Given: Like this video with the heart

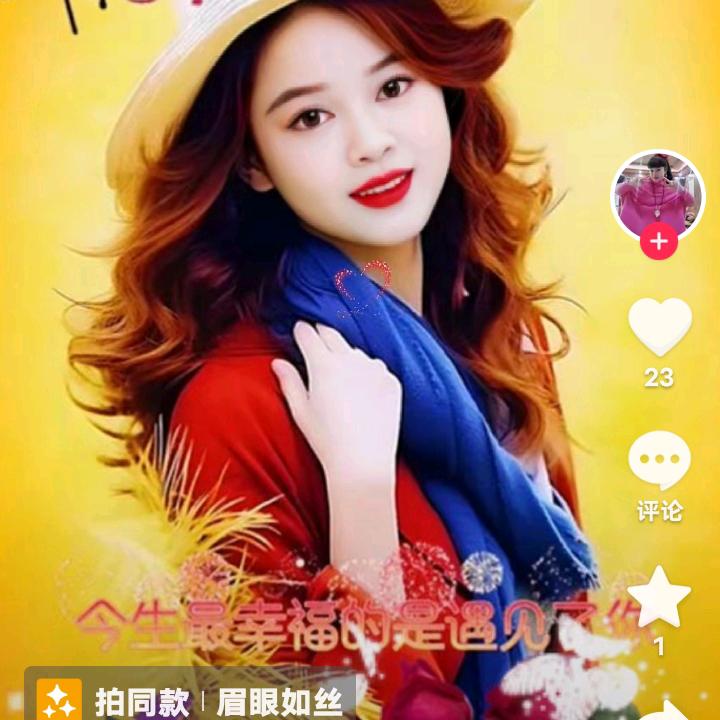Looking at the screenshot, I should (x=659, y=326).
